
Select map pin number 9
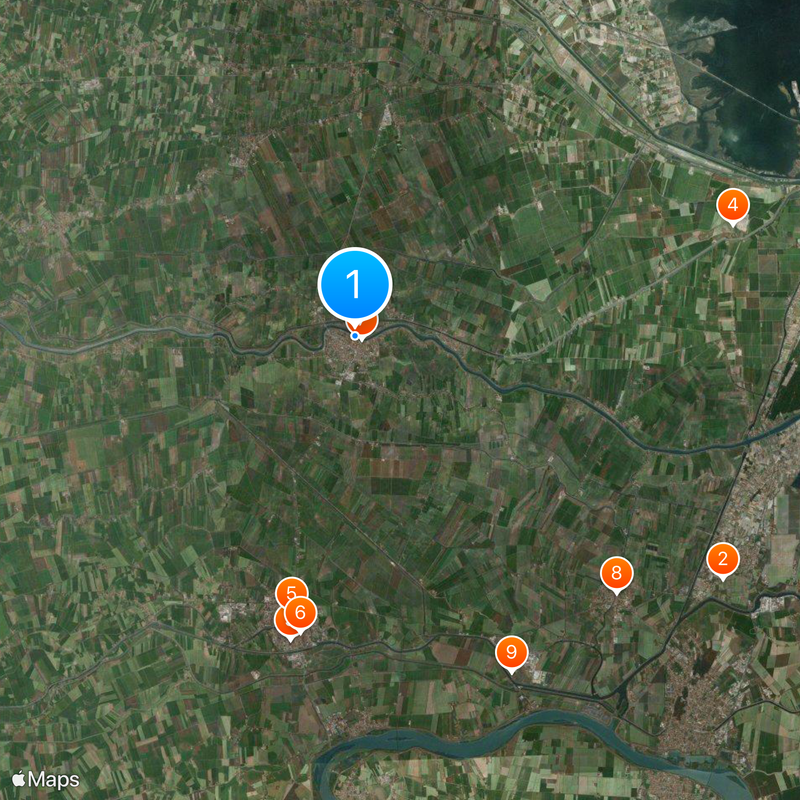pyautogui.click(x=511, y=653)
